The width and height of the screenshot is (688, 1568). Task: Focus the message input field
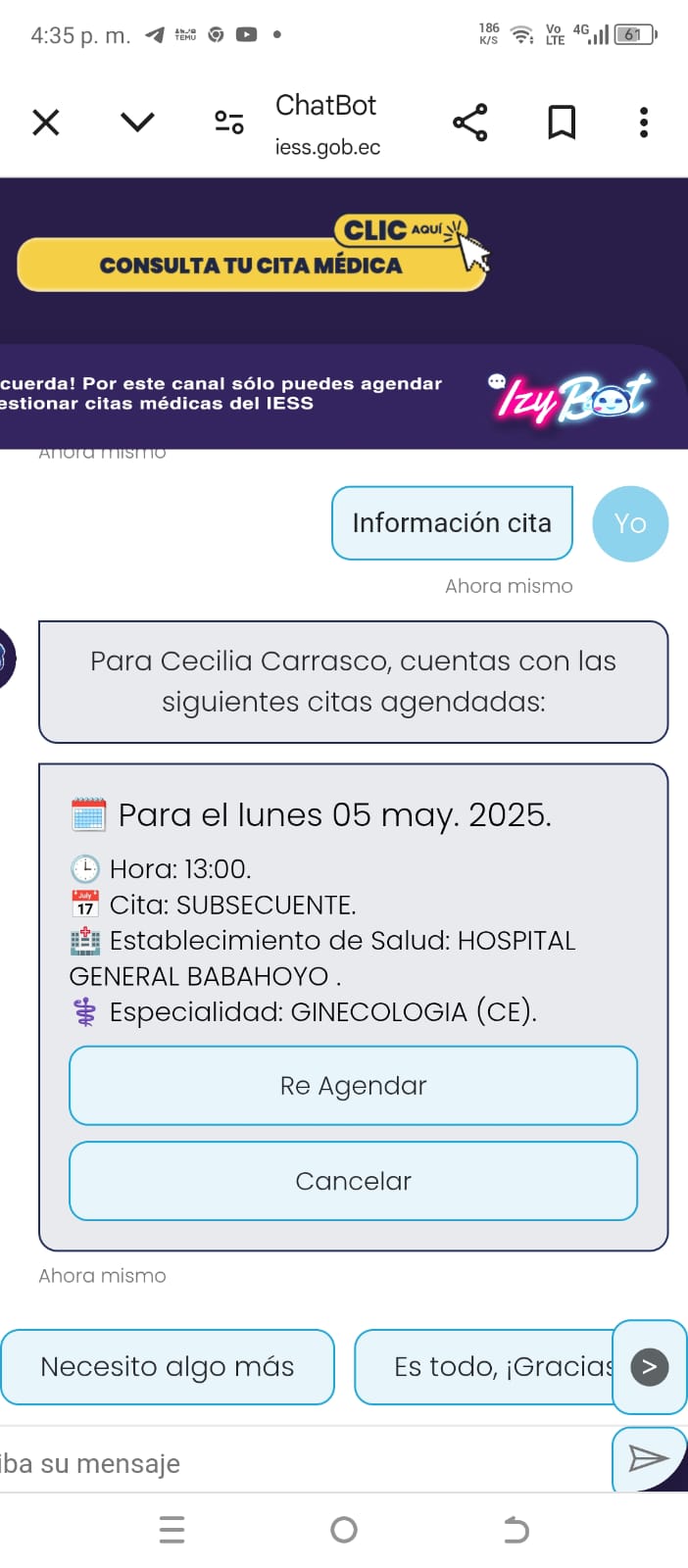pyautogui.click(x=294, y=1463)
